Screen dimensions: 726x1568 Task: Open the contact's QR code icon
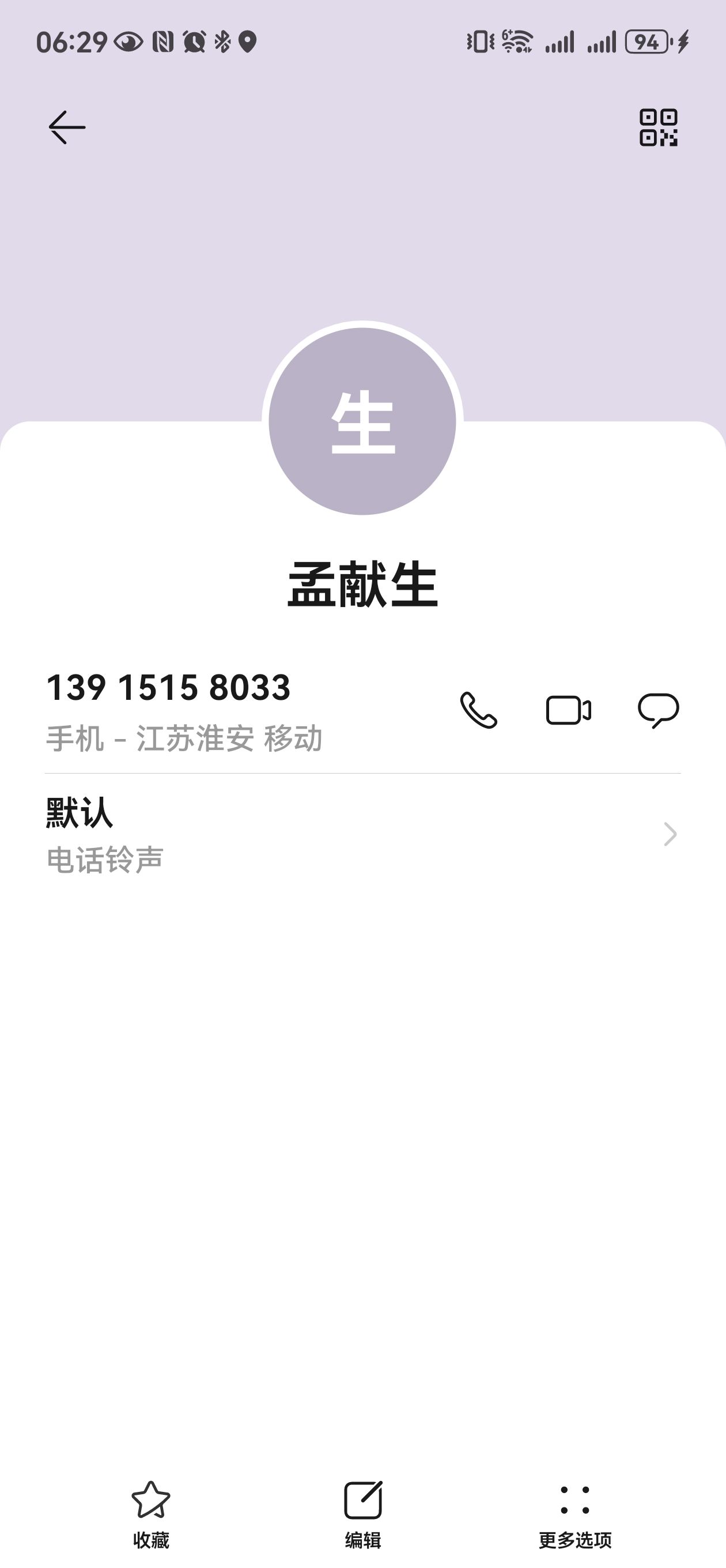659,128
